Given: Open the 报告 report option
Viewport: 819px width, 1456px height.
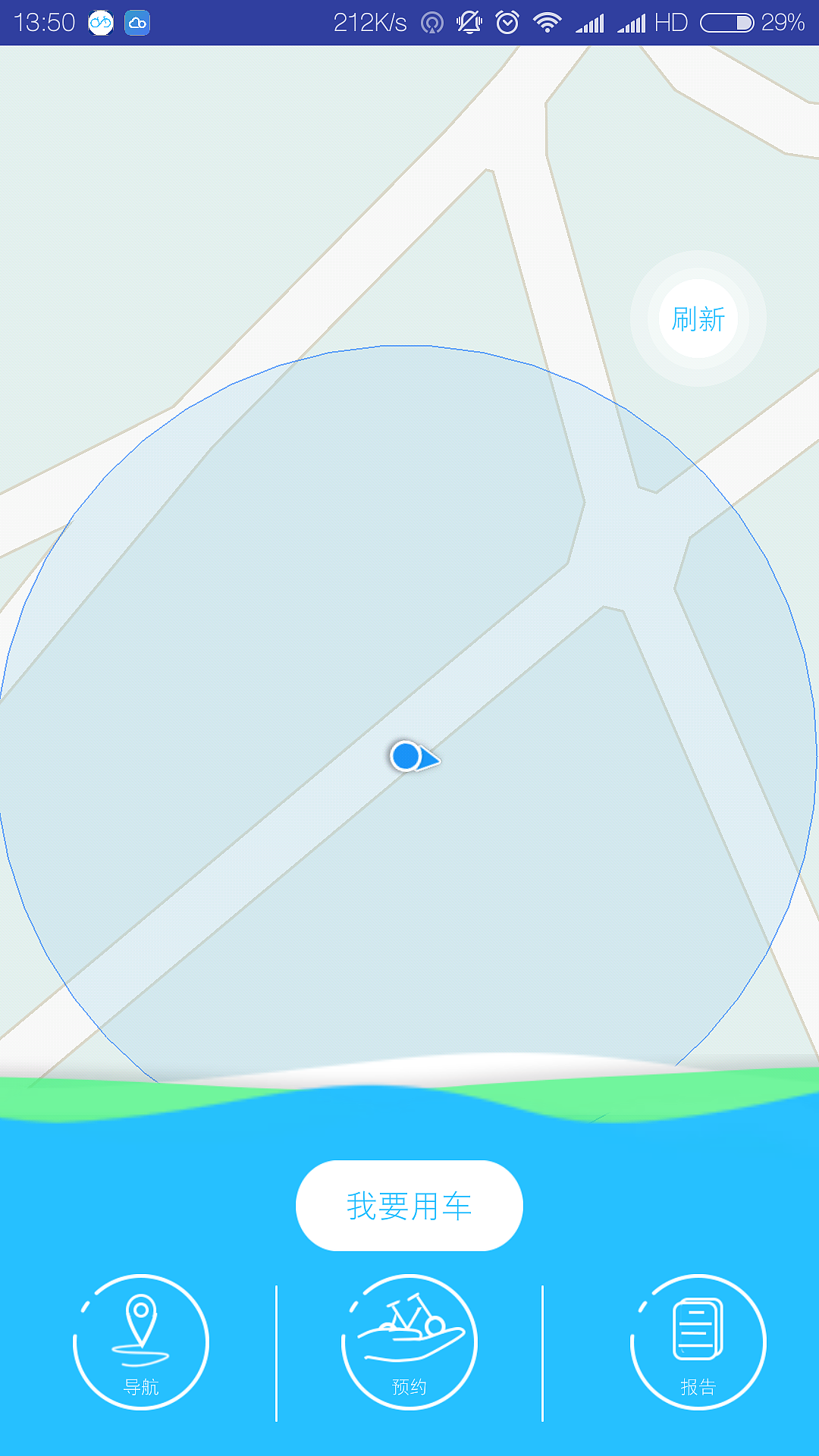Looking at the screenshot, I should [x=698, y=1342].
